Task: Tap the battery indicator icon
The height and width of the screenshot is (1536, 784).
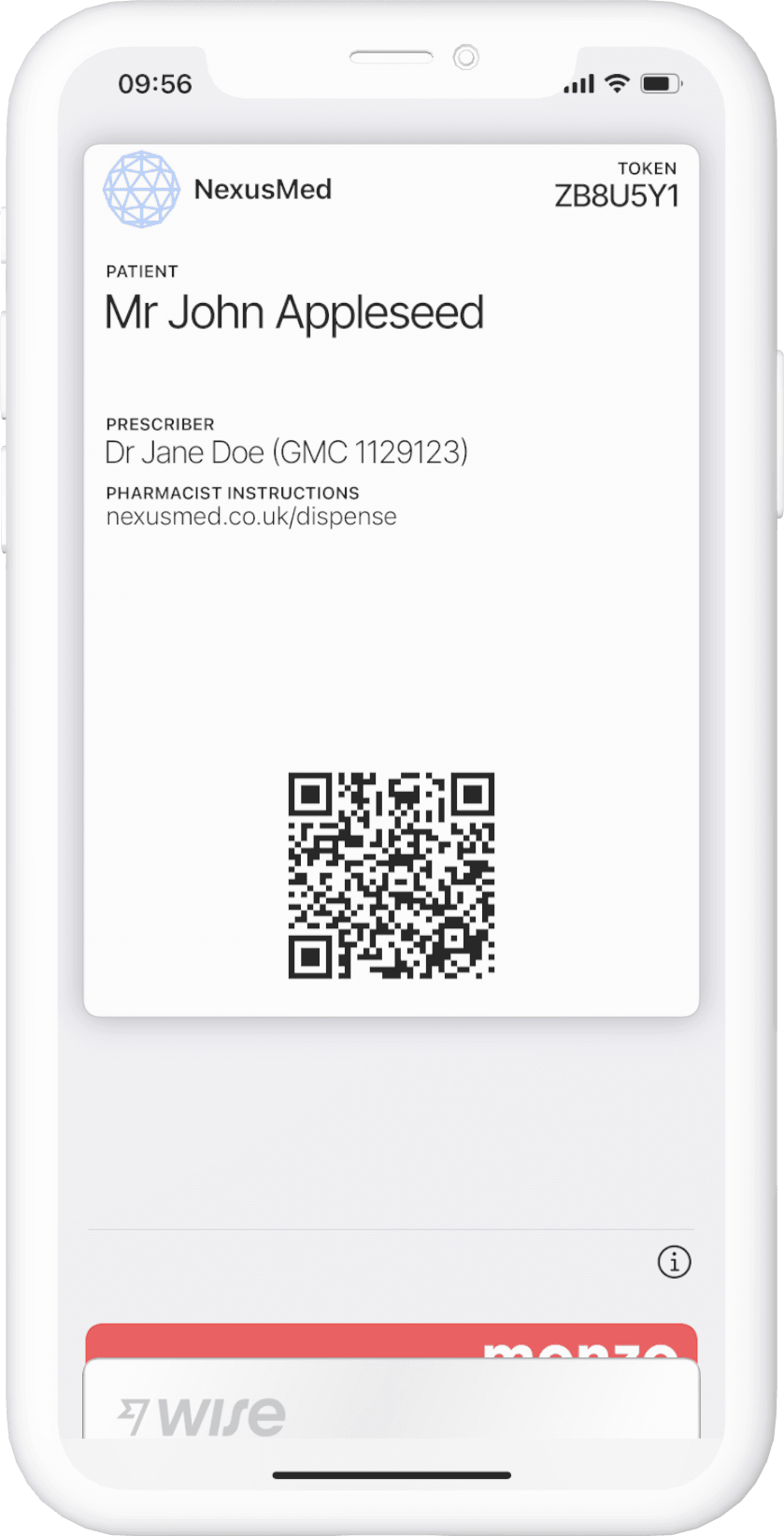Action: [x=658, y=83]
